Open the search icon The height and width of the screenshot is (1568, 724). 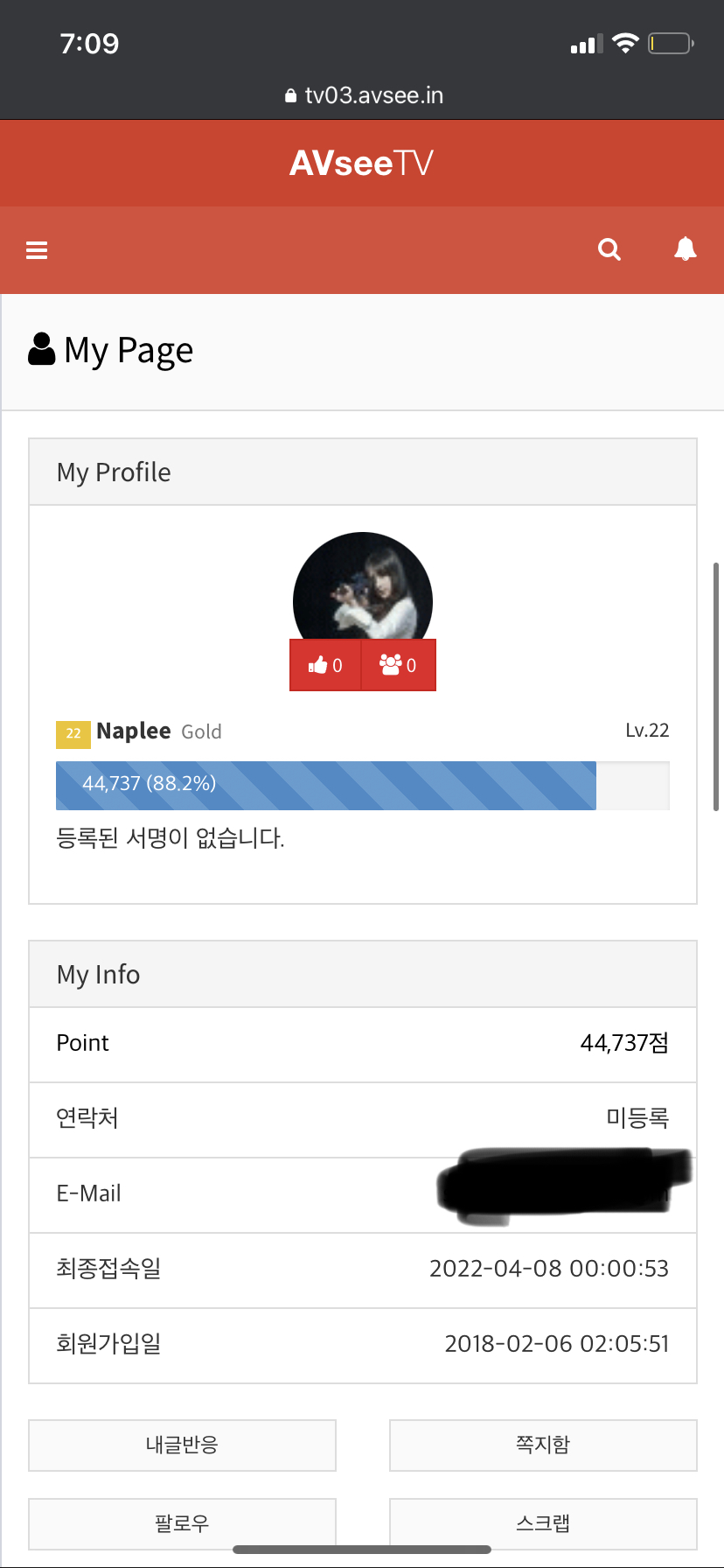click(609, 249)
